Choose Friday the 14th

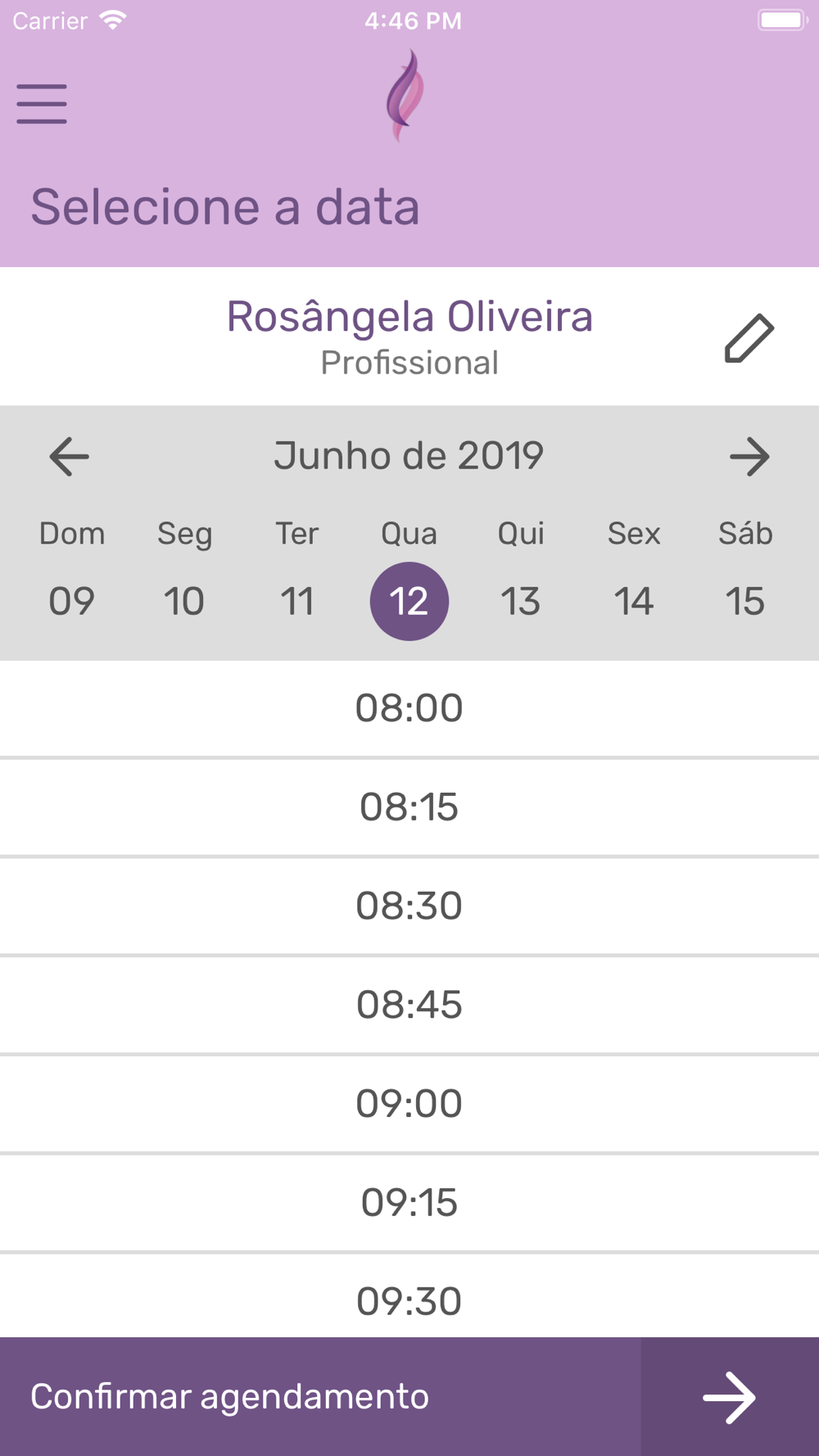coord(634,601)
